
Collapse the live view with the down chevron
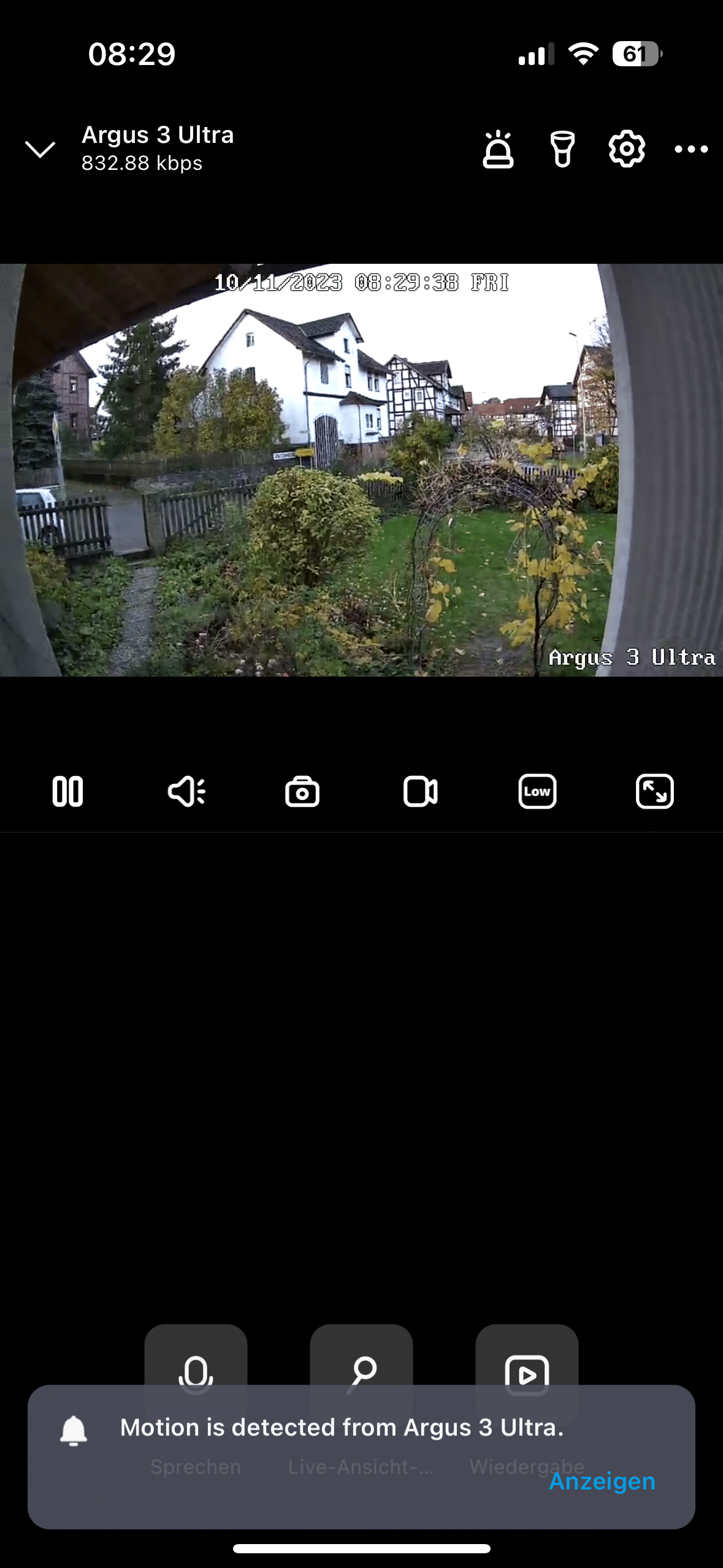coord(40,149)
